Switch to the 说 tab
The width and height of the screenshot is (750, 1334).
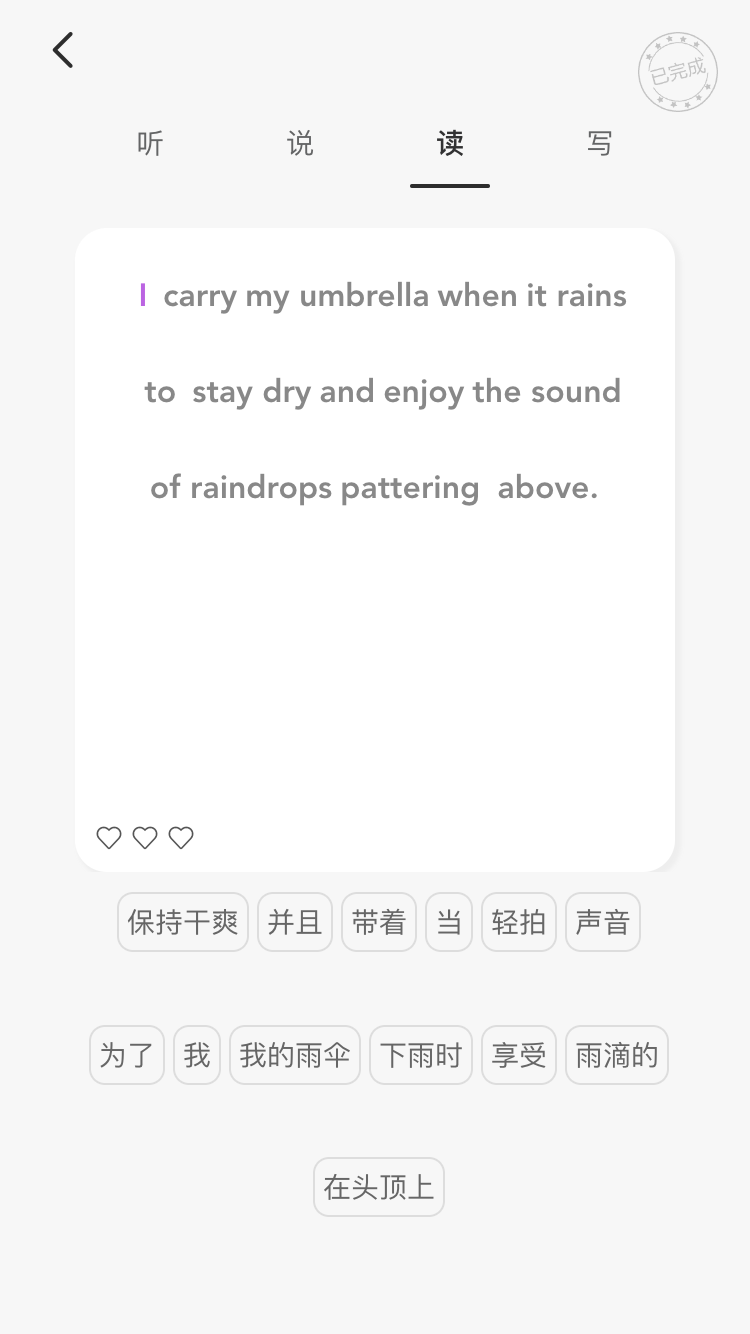coord(300,144)
